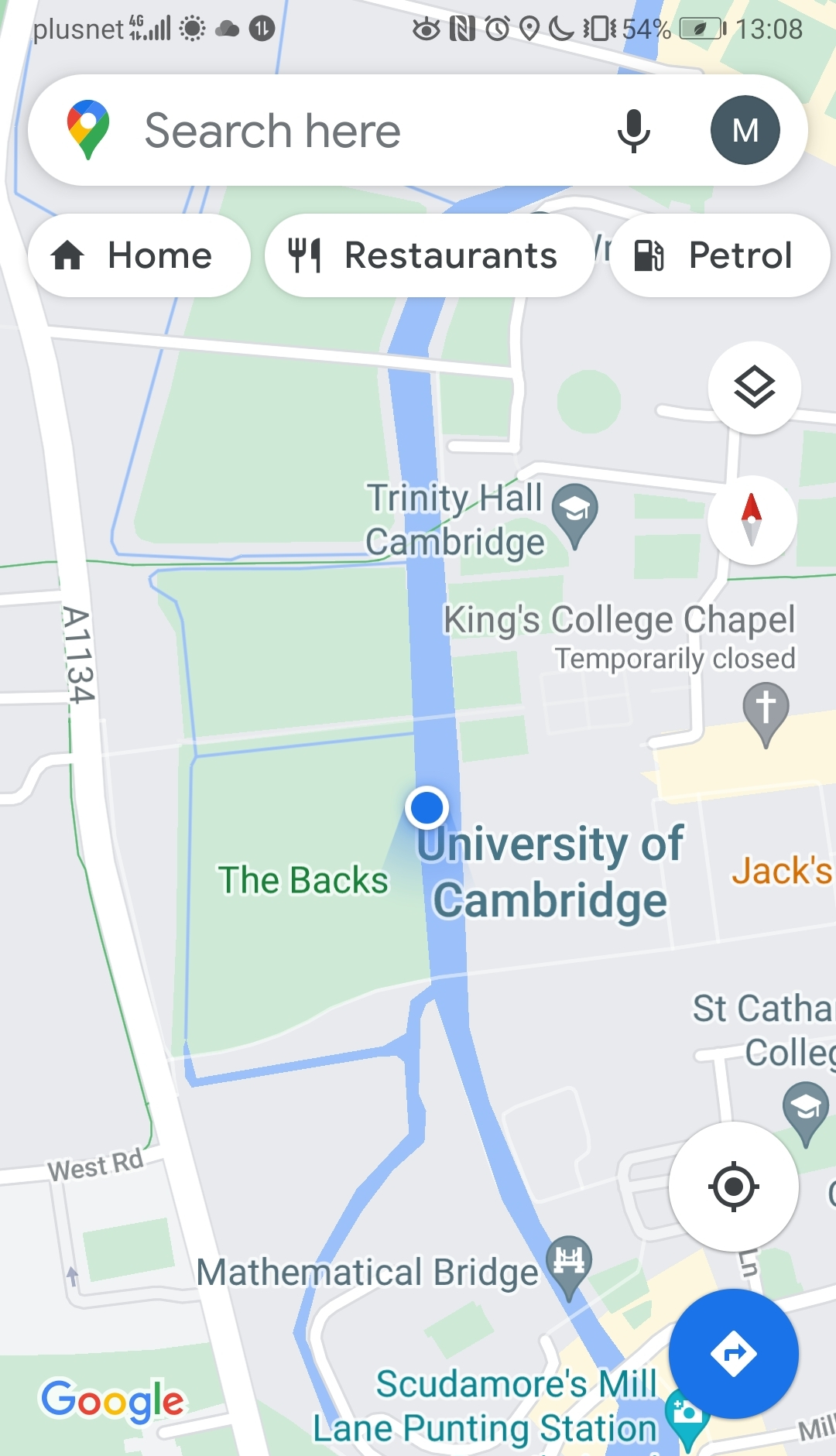
Task: Open the directions floating button
Action: [x=733, y=1353]
